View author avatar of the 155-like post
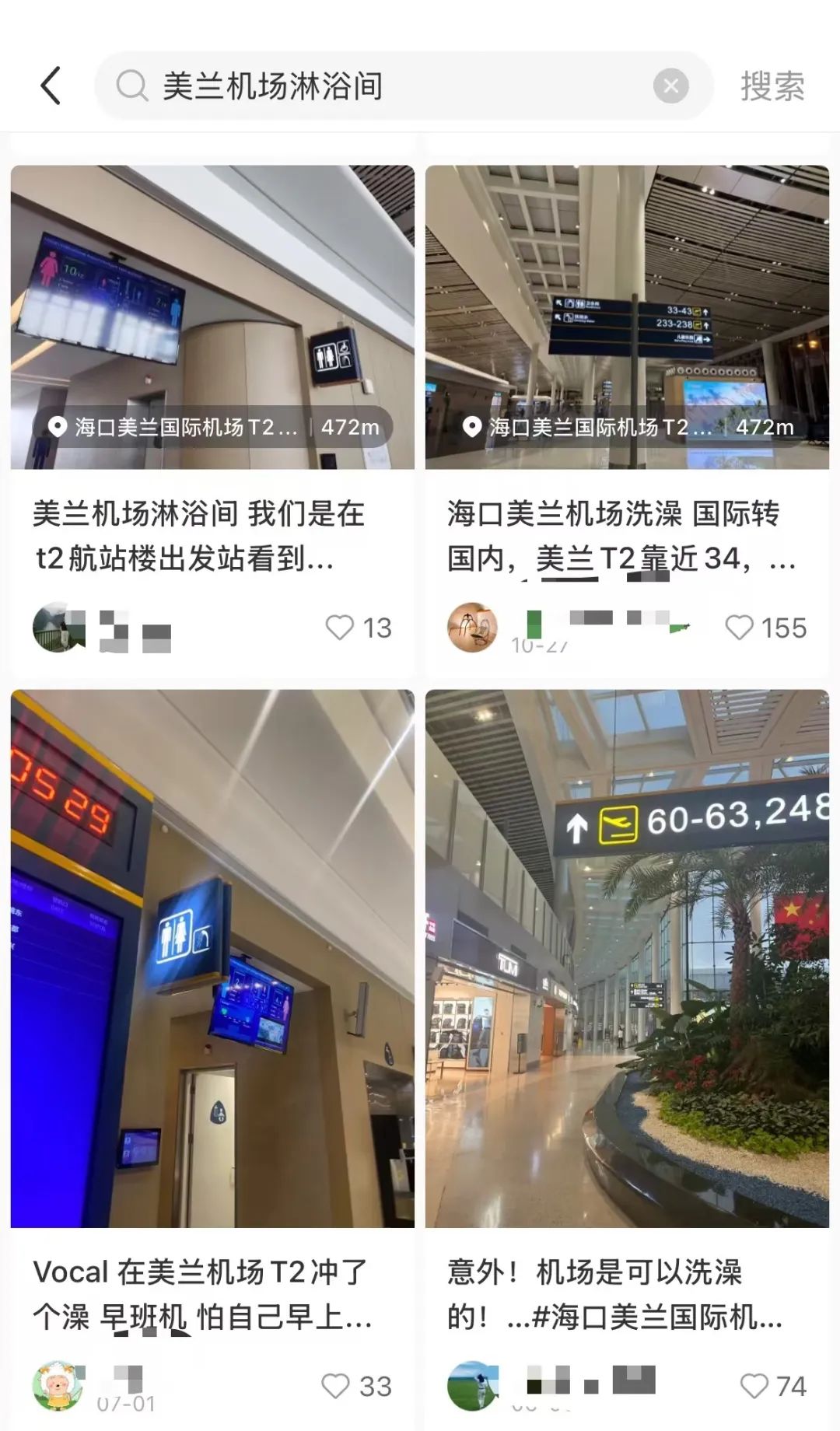The image size is (840, 1431). pos(472,627)
